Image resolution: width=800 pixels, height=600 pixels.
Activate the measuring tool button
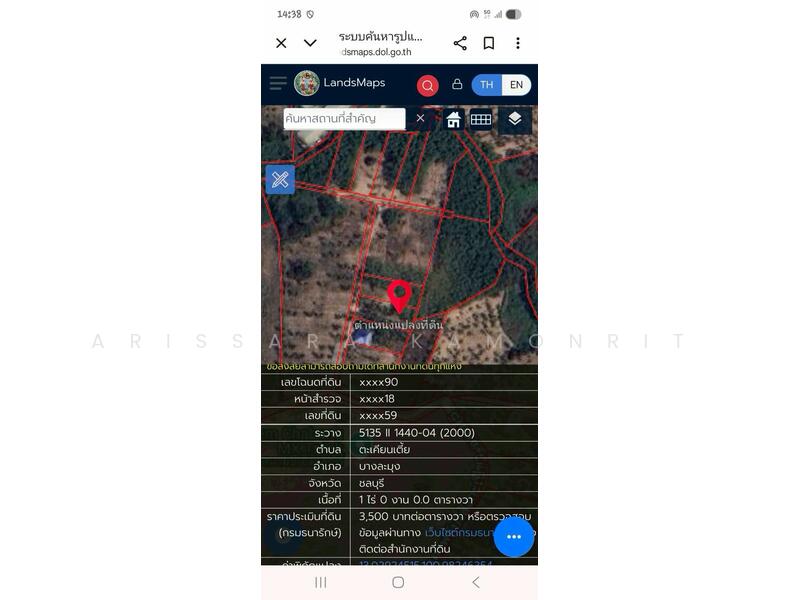280,180
